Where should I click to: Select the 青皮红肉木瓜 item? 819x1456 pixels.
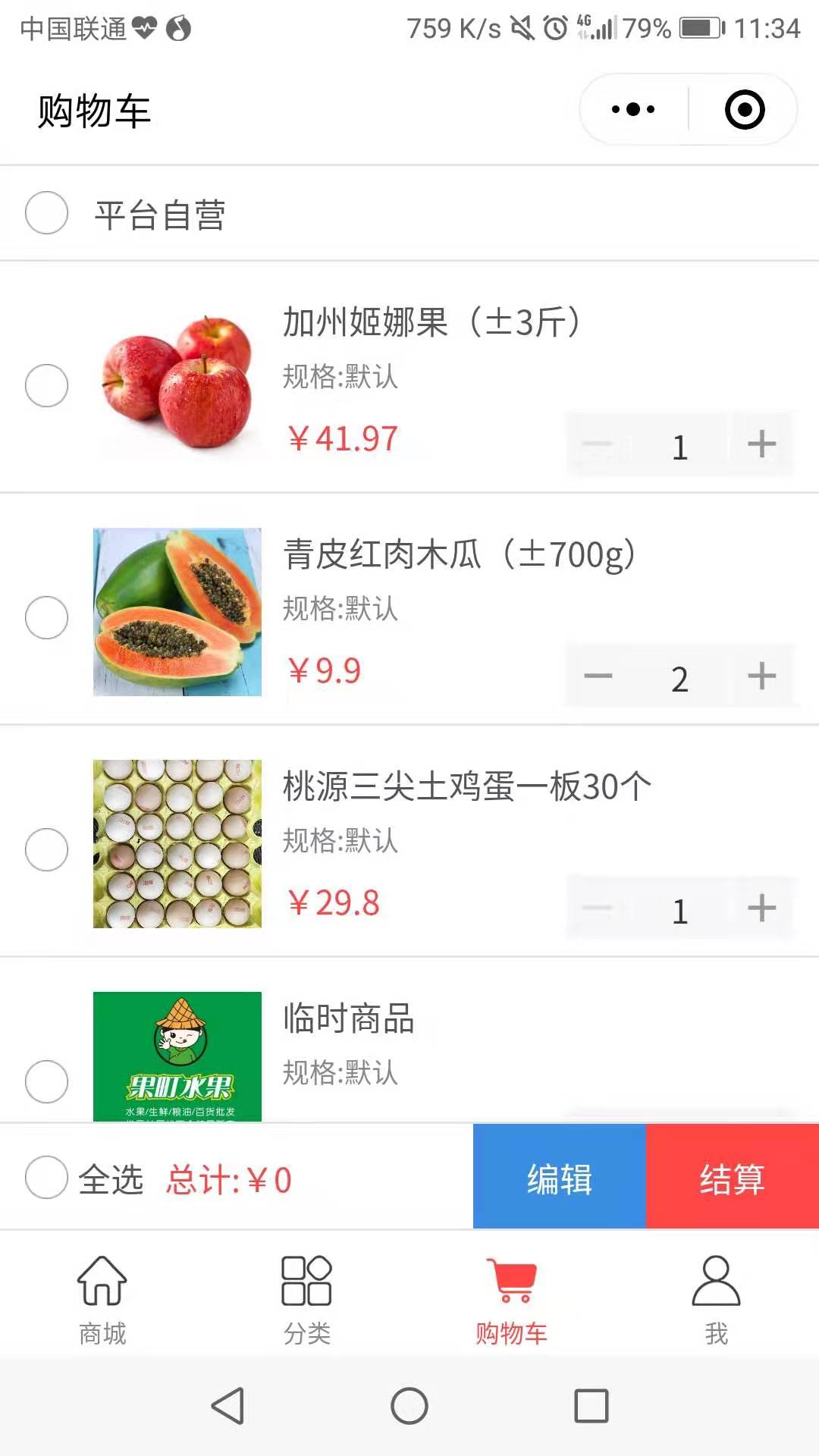pyautogui.click(x=46, y=617)
